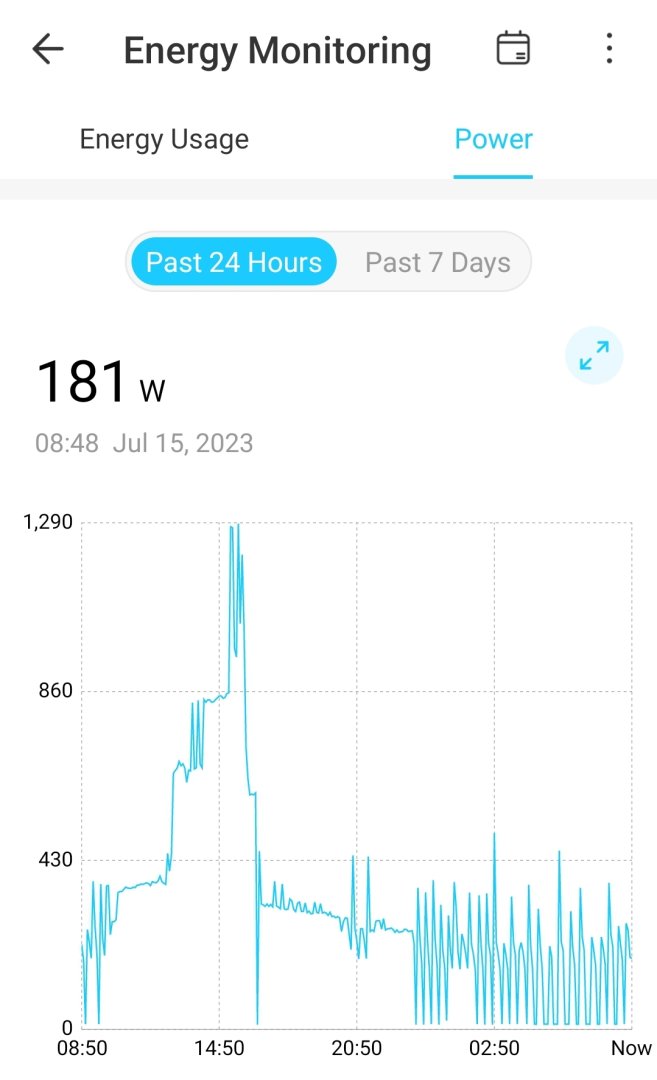Open the calendar date picker
This screenshot has height=1080, width=657.
[513, 49]
